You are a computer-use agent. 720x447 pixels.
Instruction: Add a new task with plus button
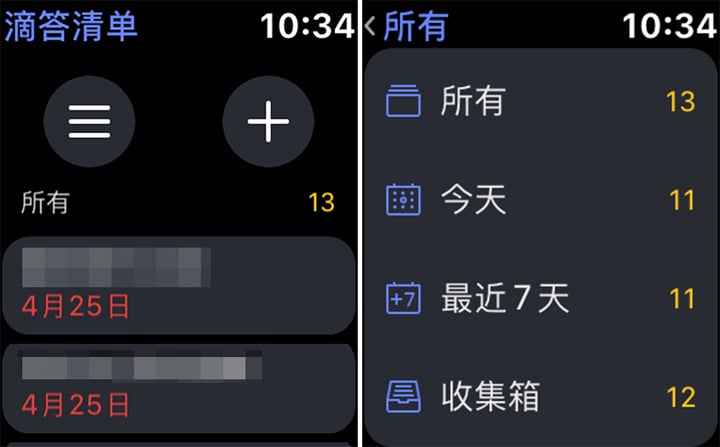click(x=268, y=121)
